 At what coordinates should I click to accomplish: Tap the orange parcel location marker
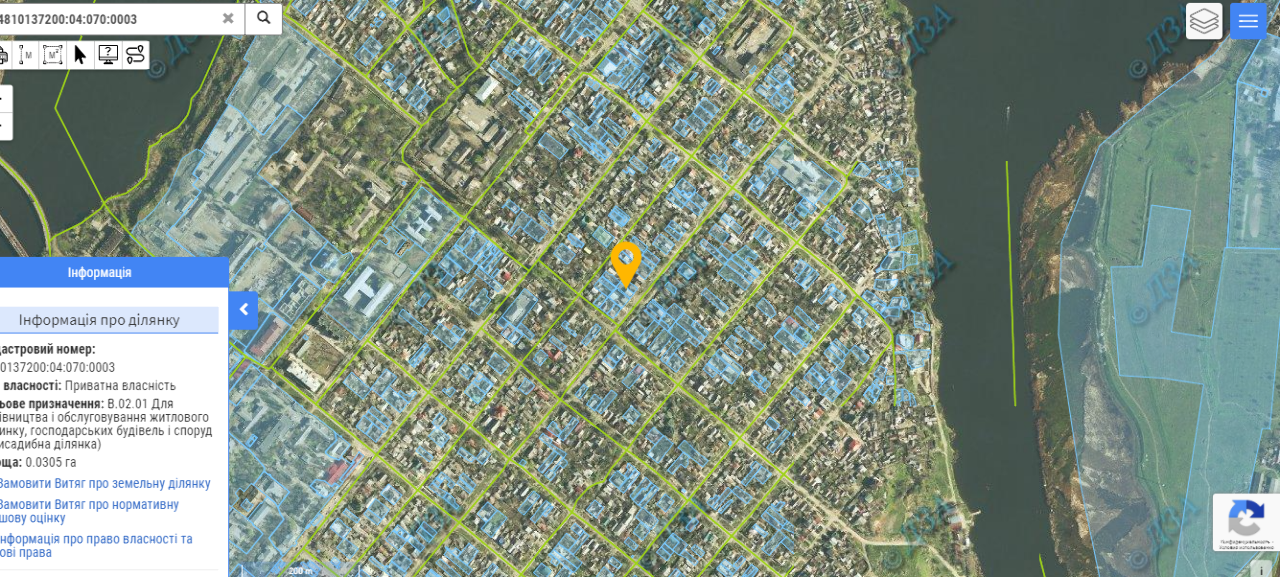[x=626, y=262]
